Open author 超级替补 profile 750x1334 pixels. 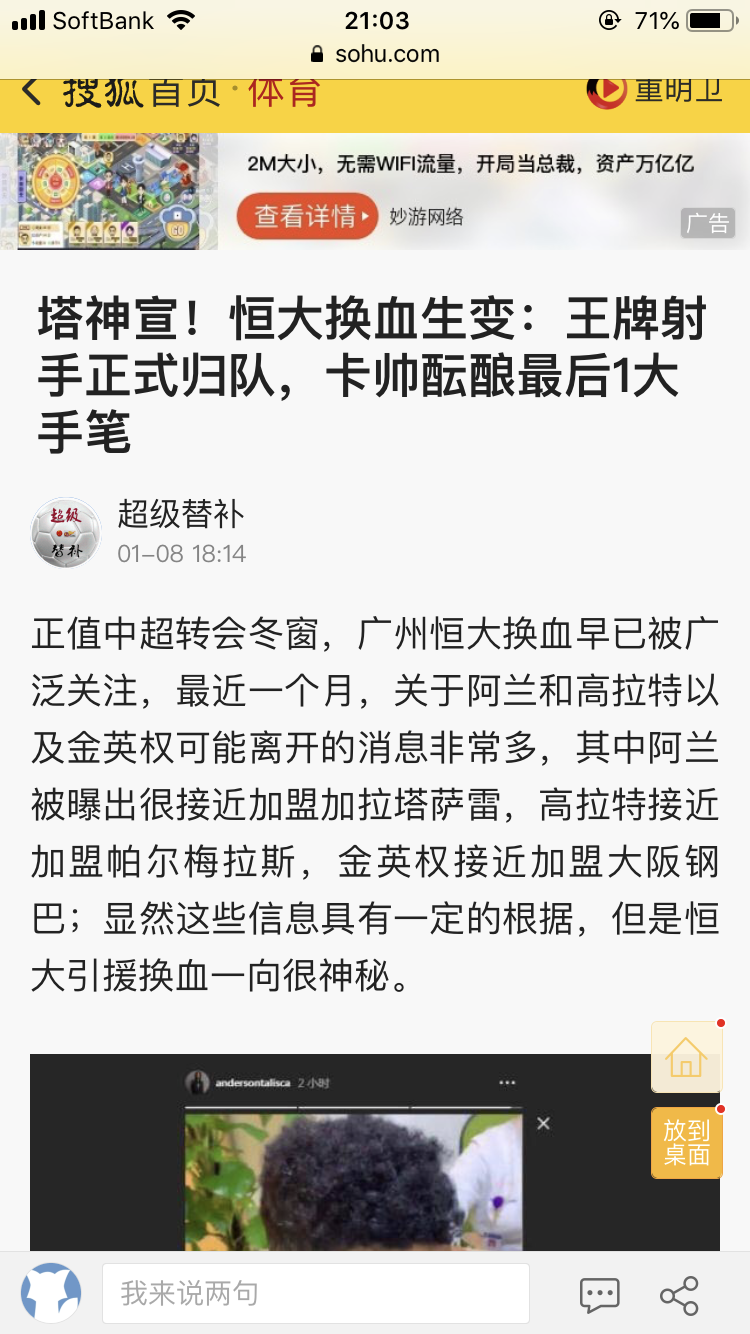point(180,514)
